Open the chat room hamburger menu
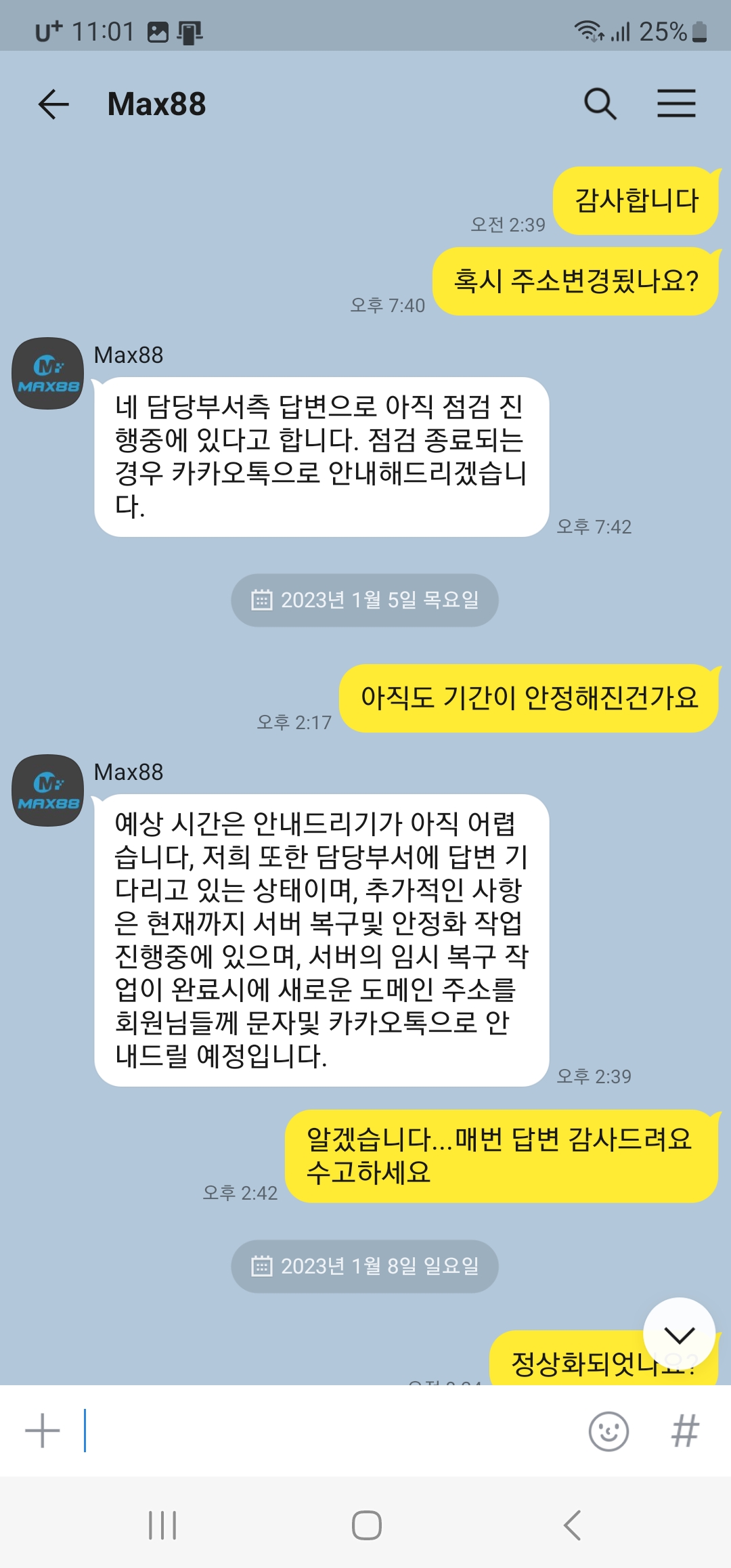Screen dimensions: 731x1568 pos(676,104)
